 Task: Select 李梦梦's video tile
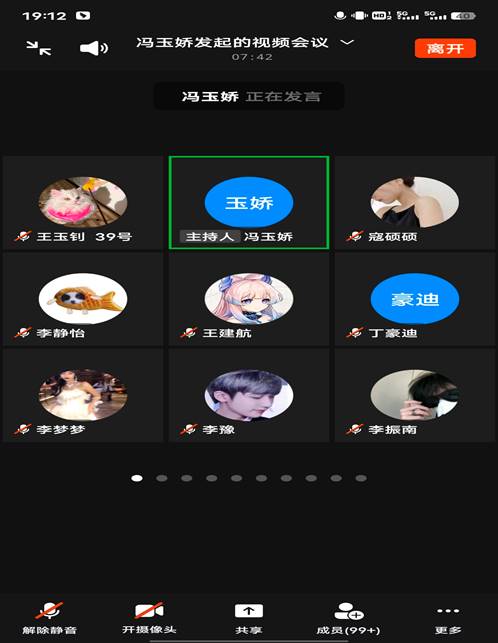pos(83,395)
